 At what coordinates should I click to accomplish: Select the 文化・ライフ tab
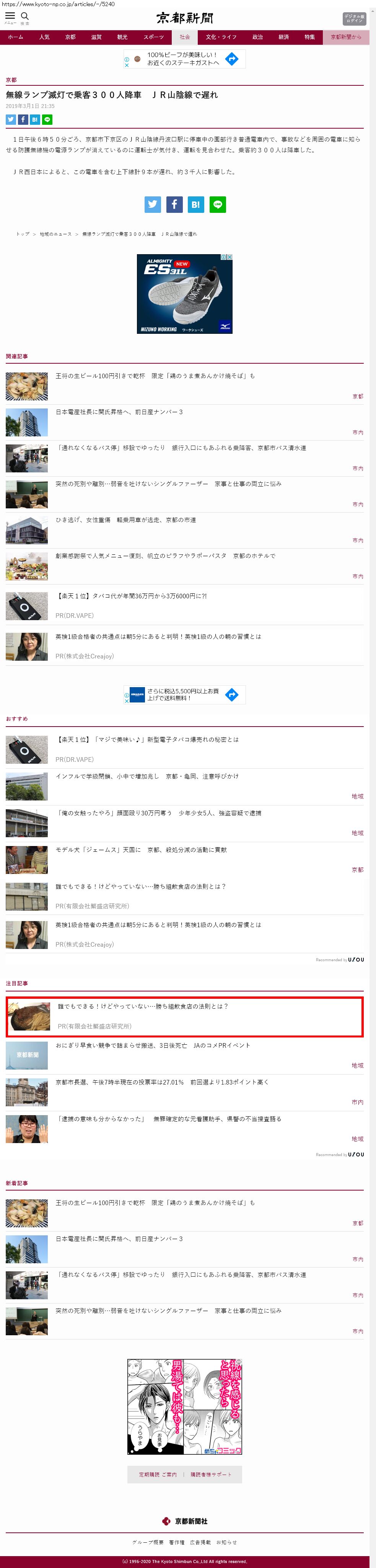221,37
